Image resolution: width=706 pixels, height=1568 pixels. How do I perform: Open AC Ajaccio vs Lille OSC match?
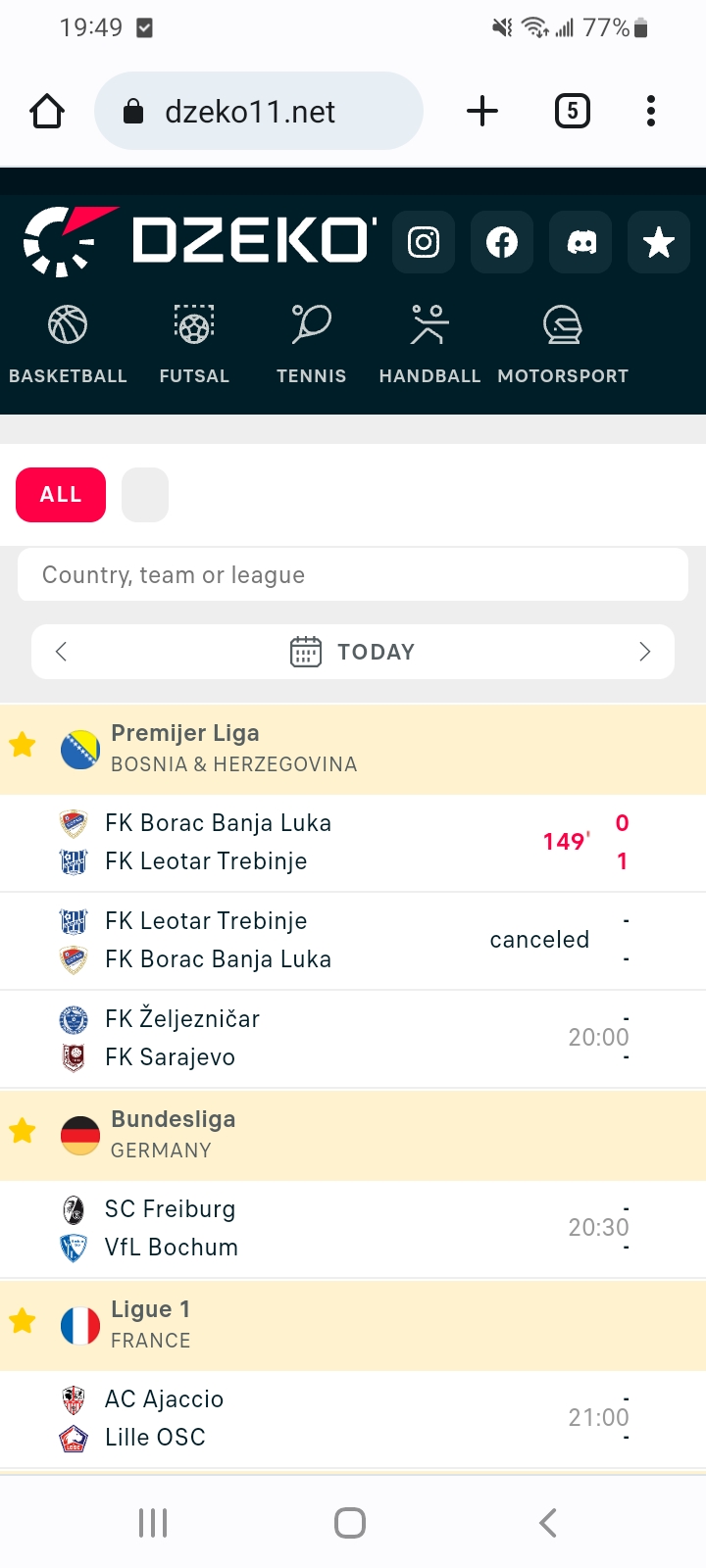pyautogui.click(x=353, y=1419)
